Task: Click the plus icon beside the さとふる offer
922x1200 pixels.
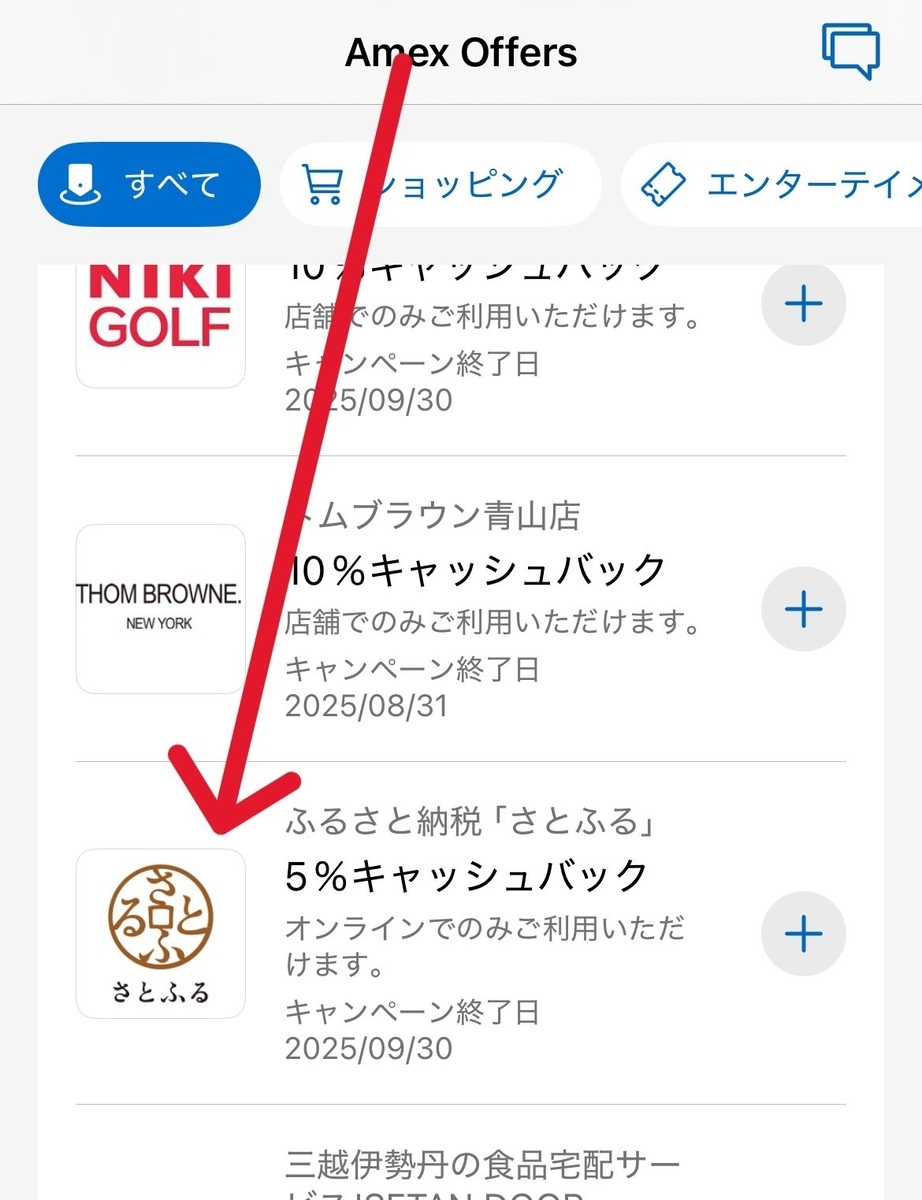Action: pos(803,932)
